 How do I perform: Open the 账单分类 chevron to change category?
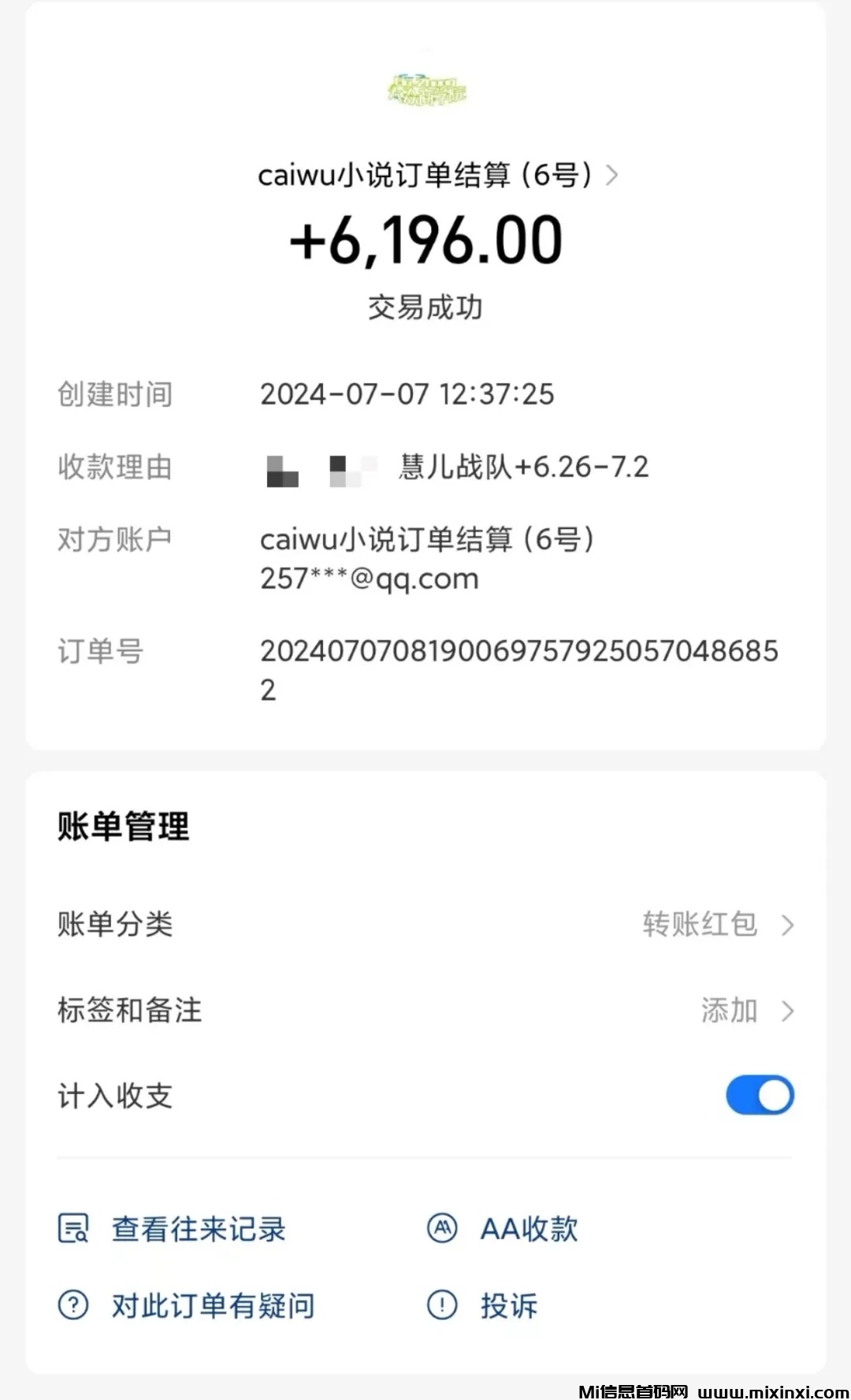790,925
